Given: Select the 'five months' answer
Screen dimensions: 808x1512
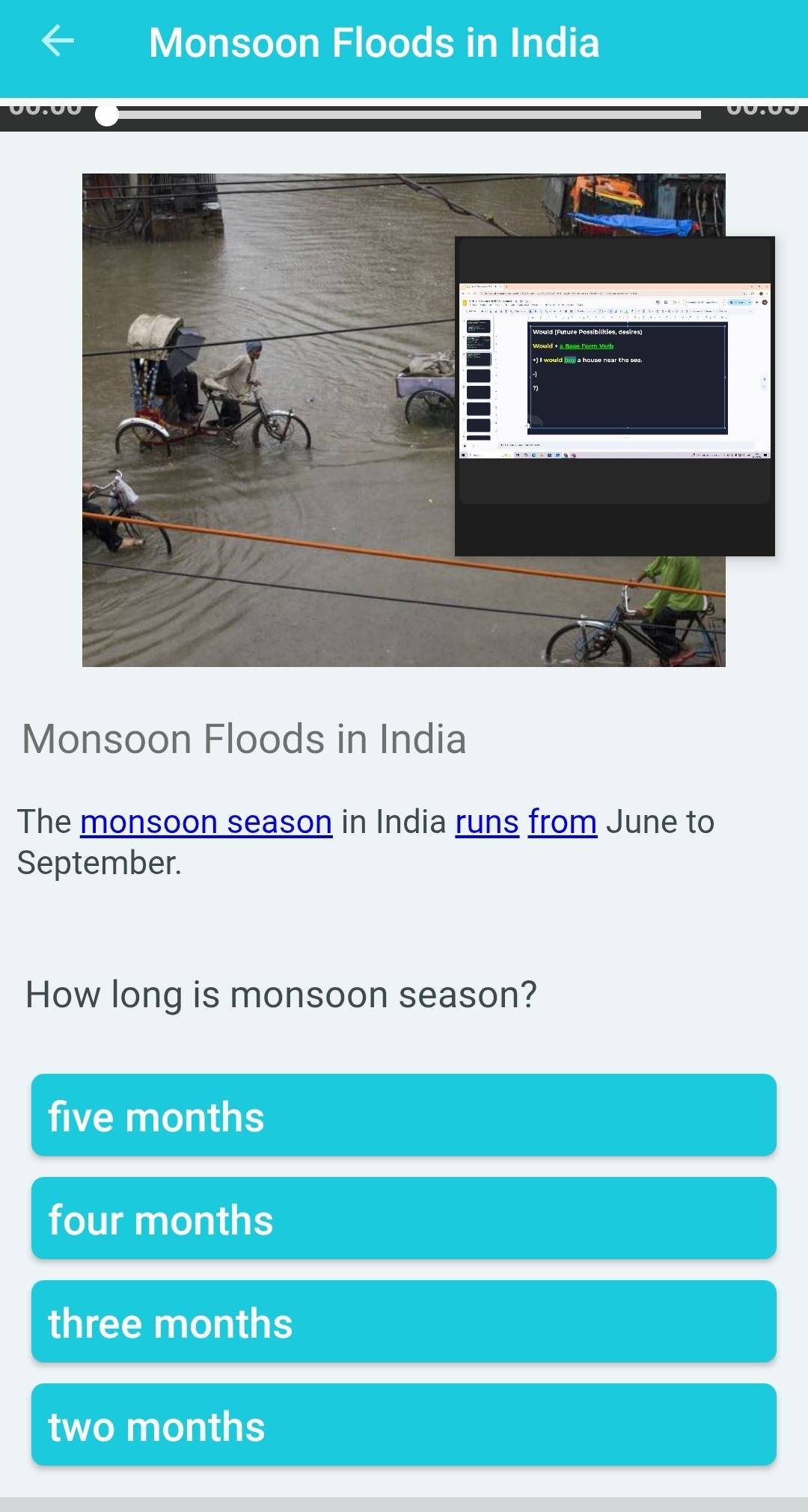Looking at the screenshot, I should [x=403, y=1115].
